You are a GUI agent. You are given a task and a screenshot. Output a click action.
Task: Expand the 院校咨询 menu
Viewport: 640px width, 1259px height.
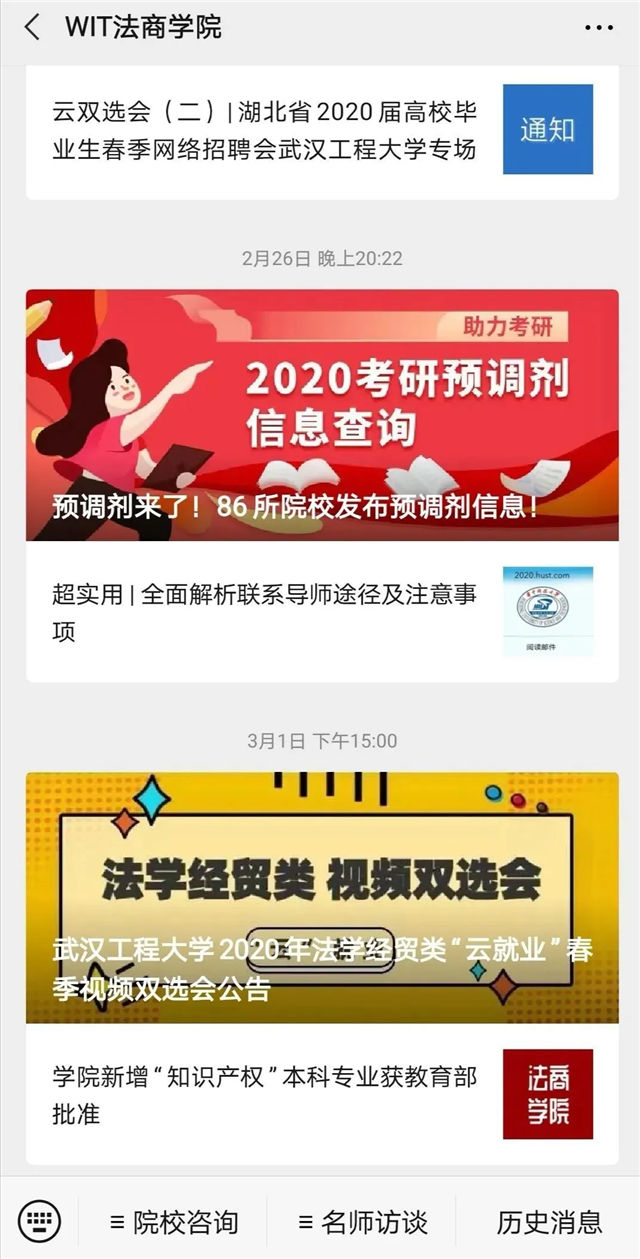point(173,1221)
